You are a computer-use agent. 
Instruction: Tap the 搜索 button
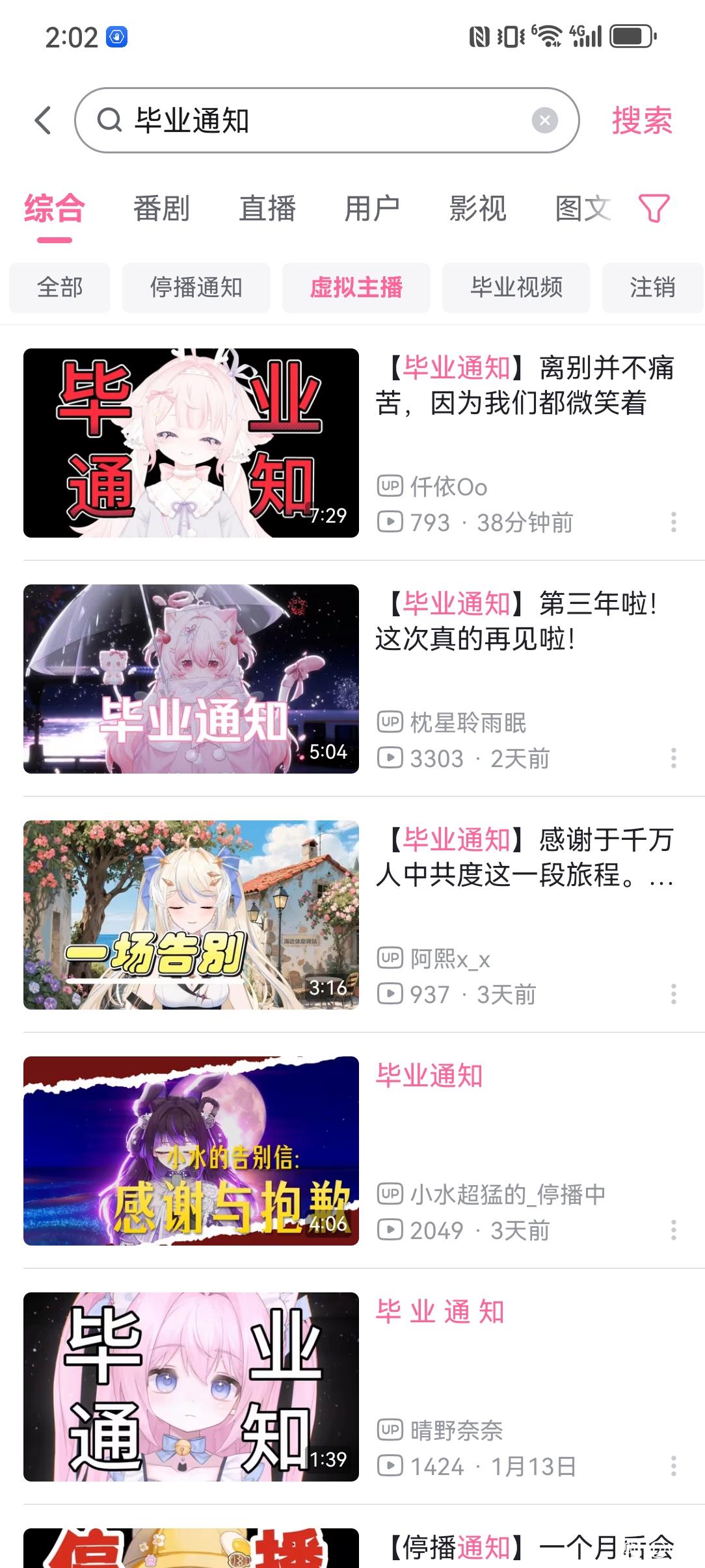pos(641,120)
